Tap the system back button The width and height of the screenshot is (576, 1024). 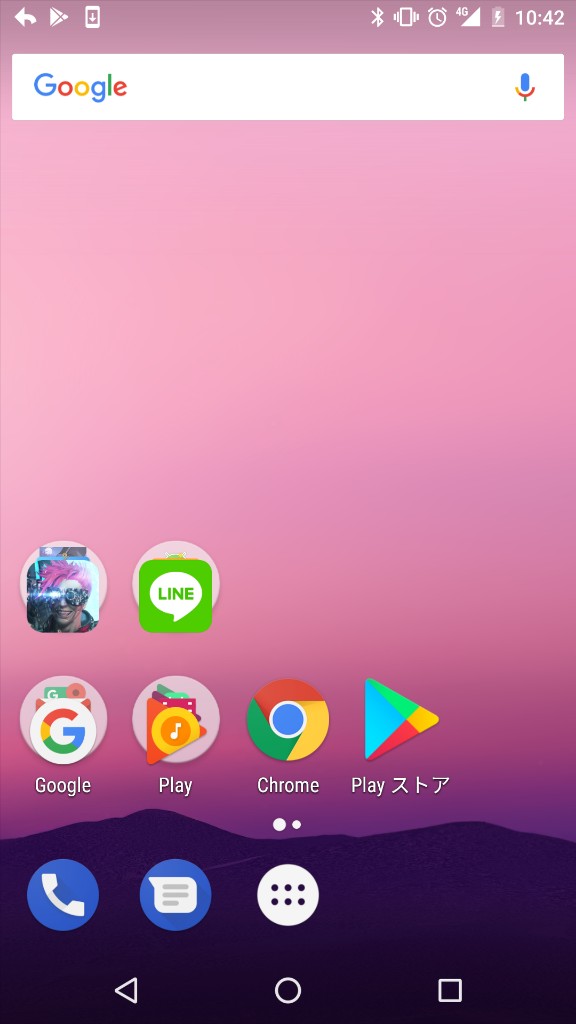126,990
